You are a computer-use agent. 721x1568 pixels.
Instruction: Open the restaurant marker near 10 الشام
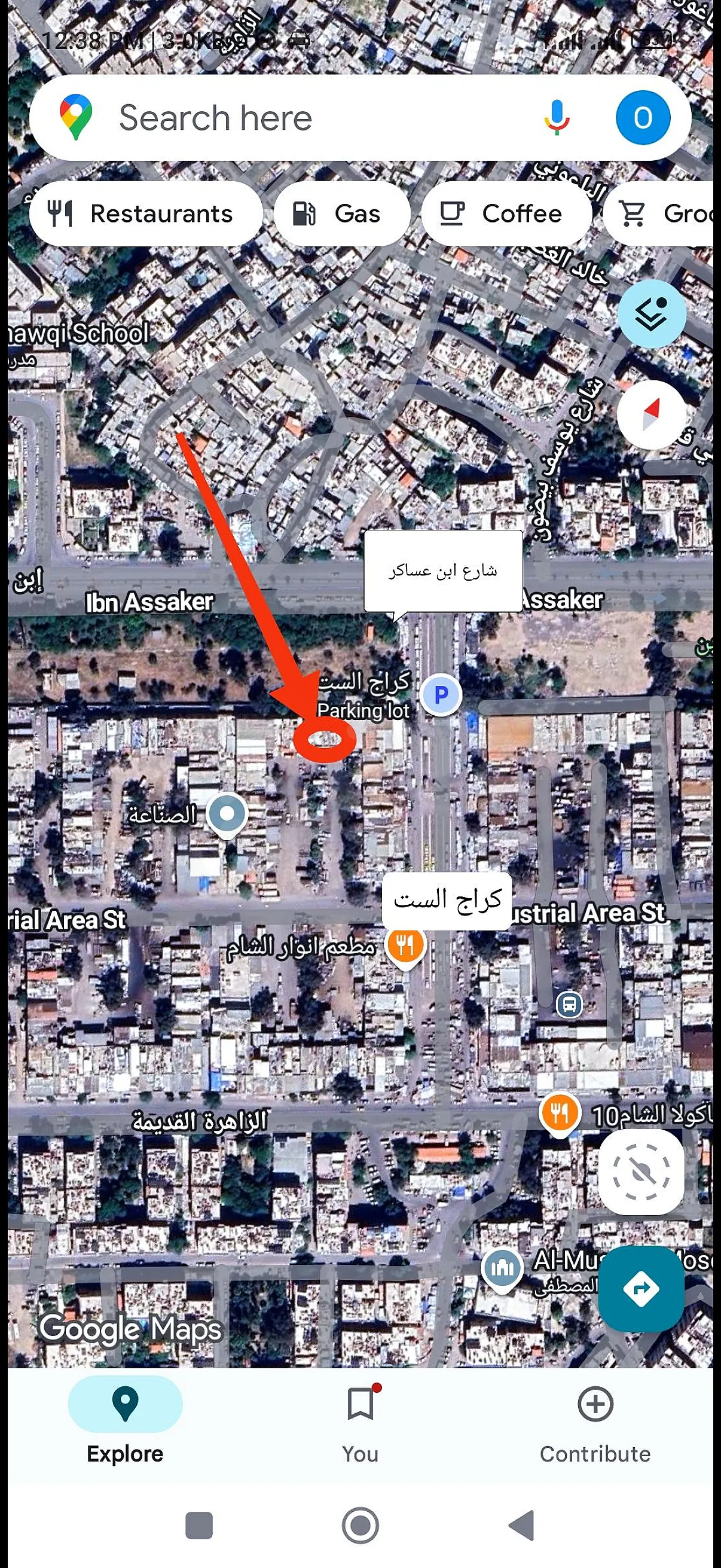coord(559,1114)
